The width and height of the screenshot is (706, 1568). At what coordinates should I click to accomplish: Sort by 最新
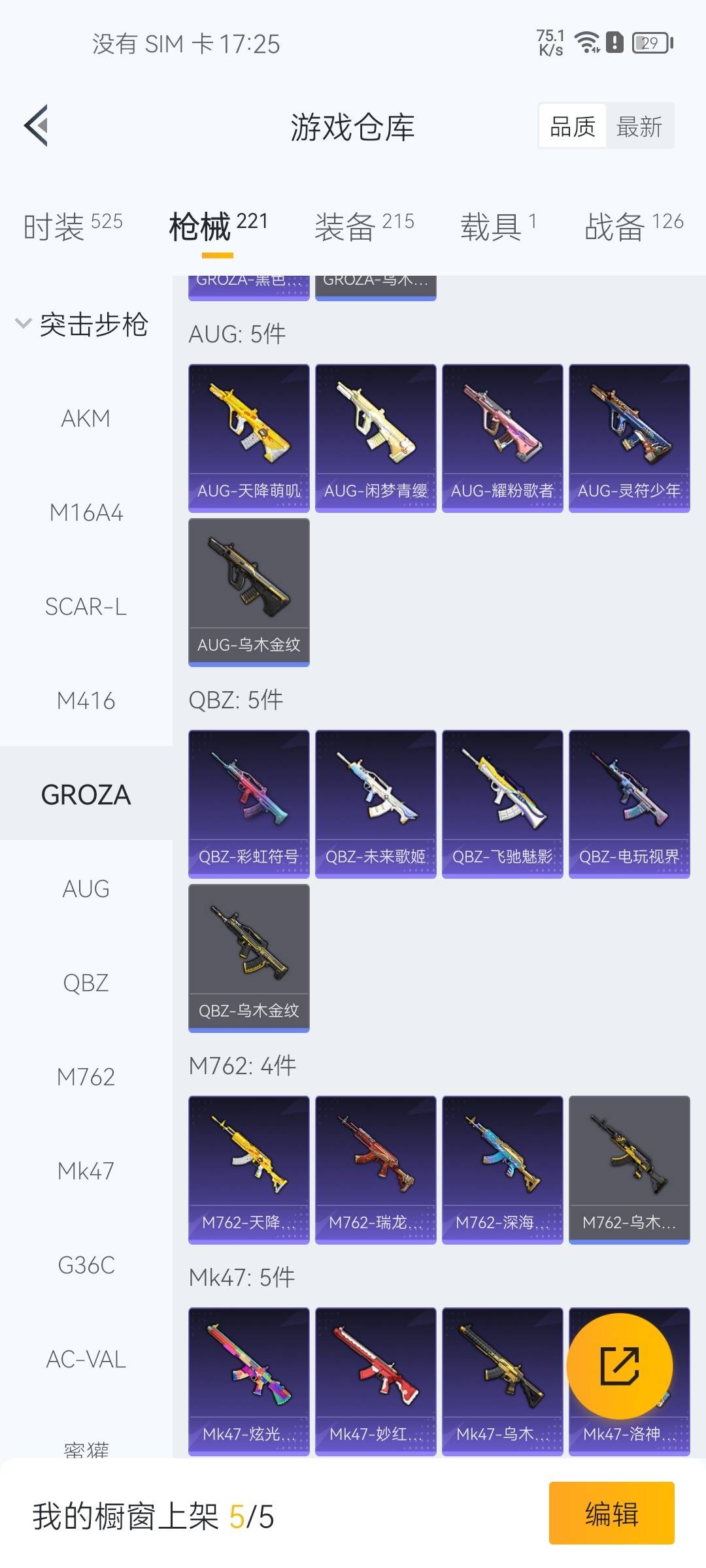(639, 126)
